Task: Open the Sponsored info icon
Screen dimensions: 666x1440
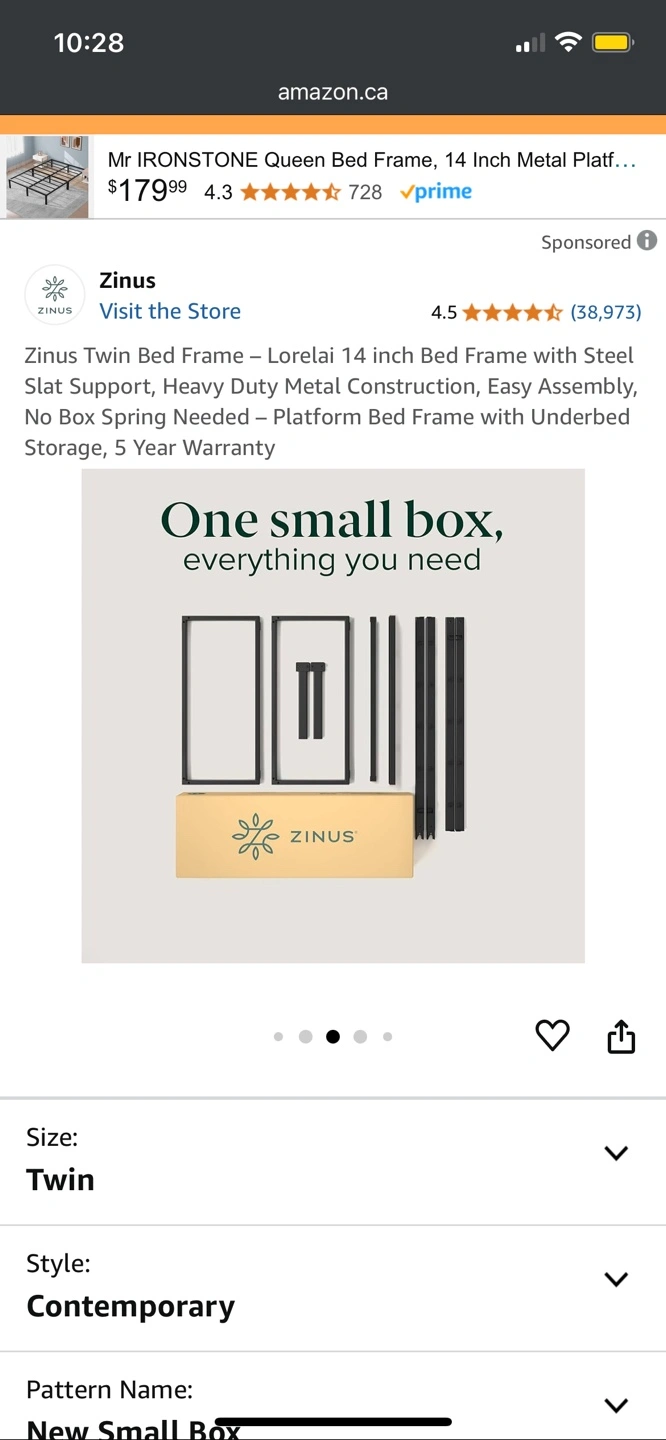Action: (x=647, y=241)
